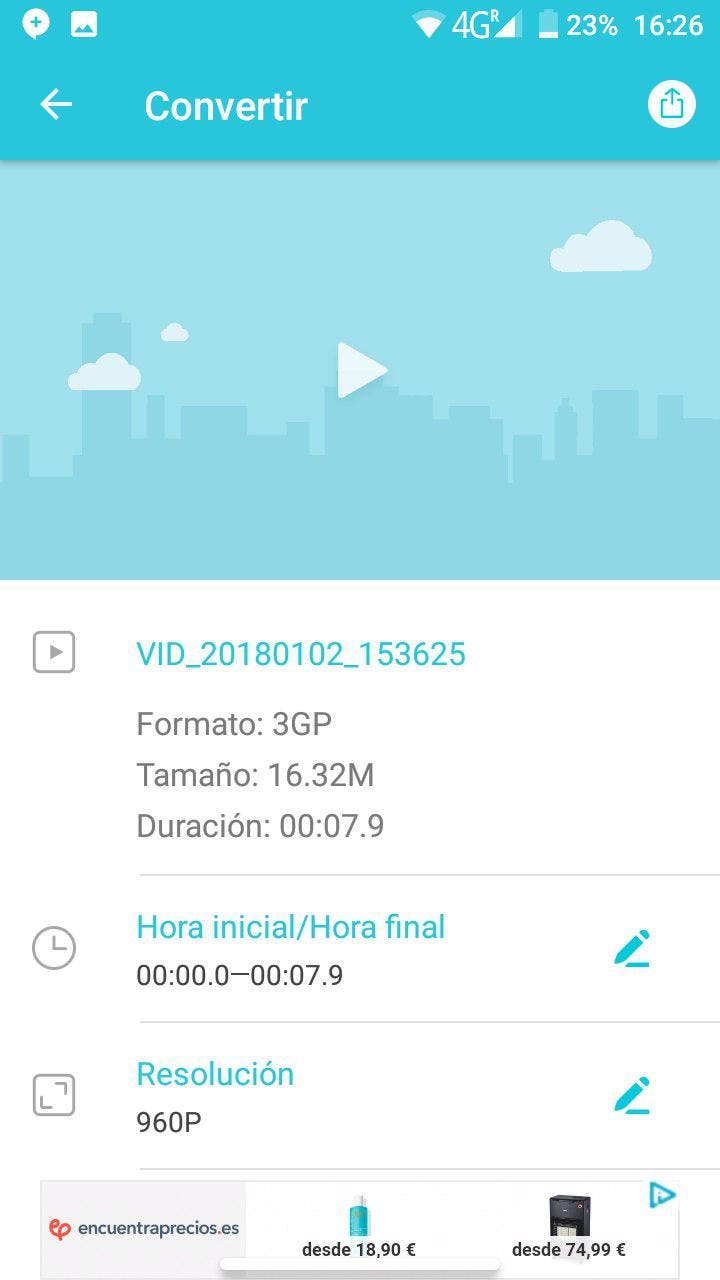
Task: Tap the back arrow to leave Convertir
Action: (57, 103)
